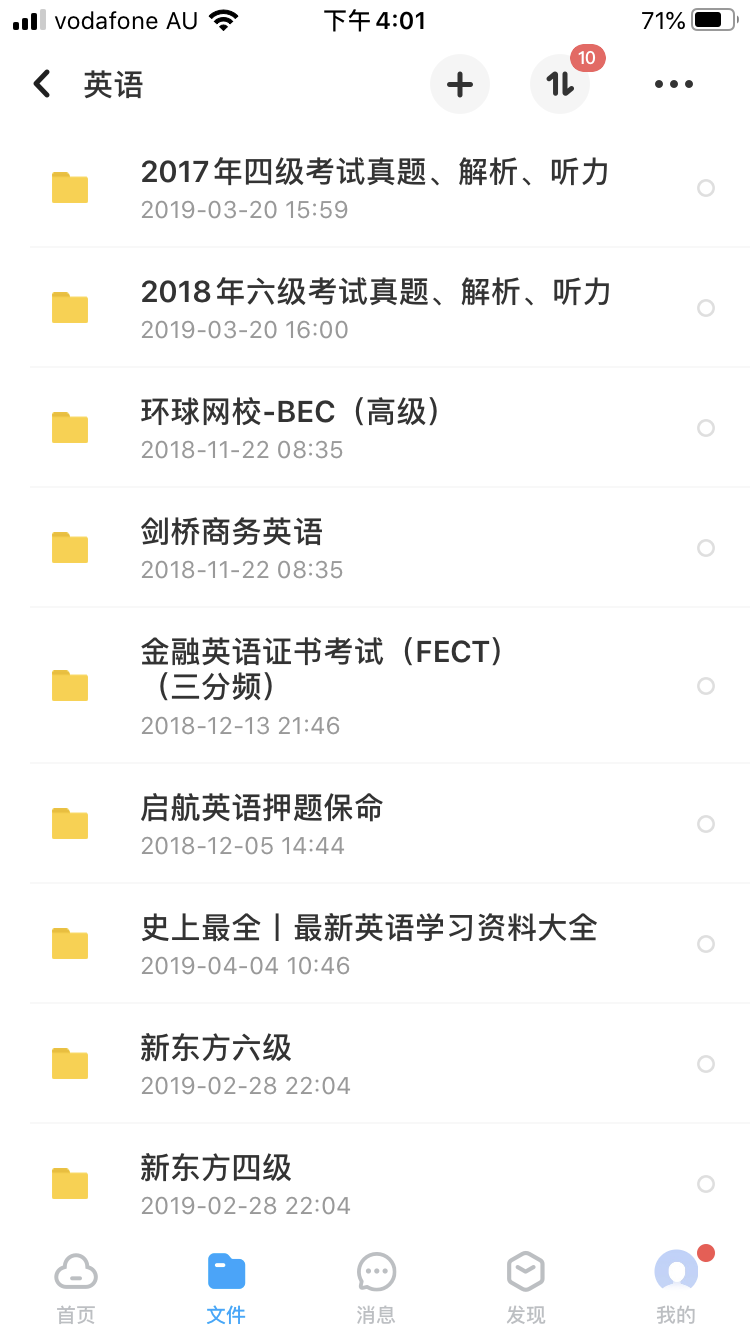
Task: Open 史上最全丨最新英语学习资料大全 folder
Action: click(x=368, y=944)
